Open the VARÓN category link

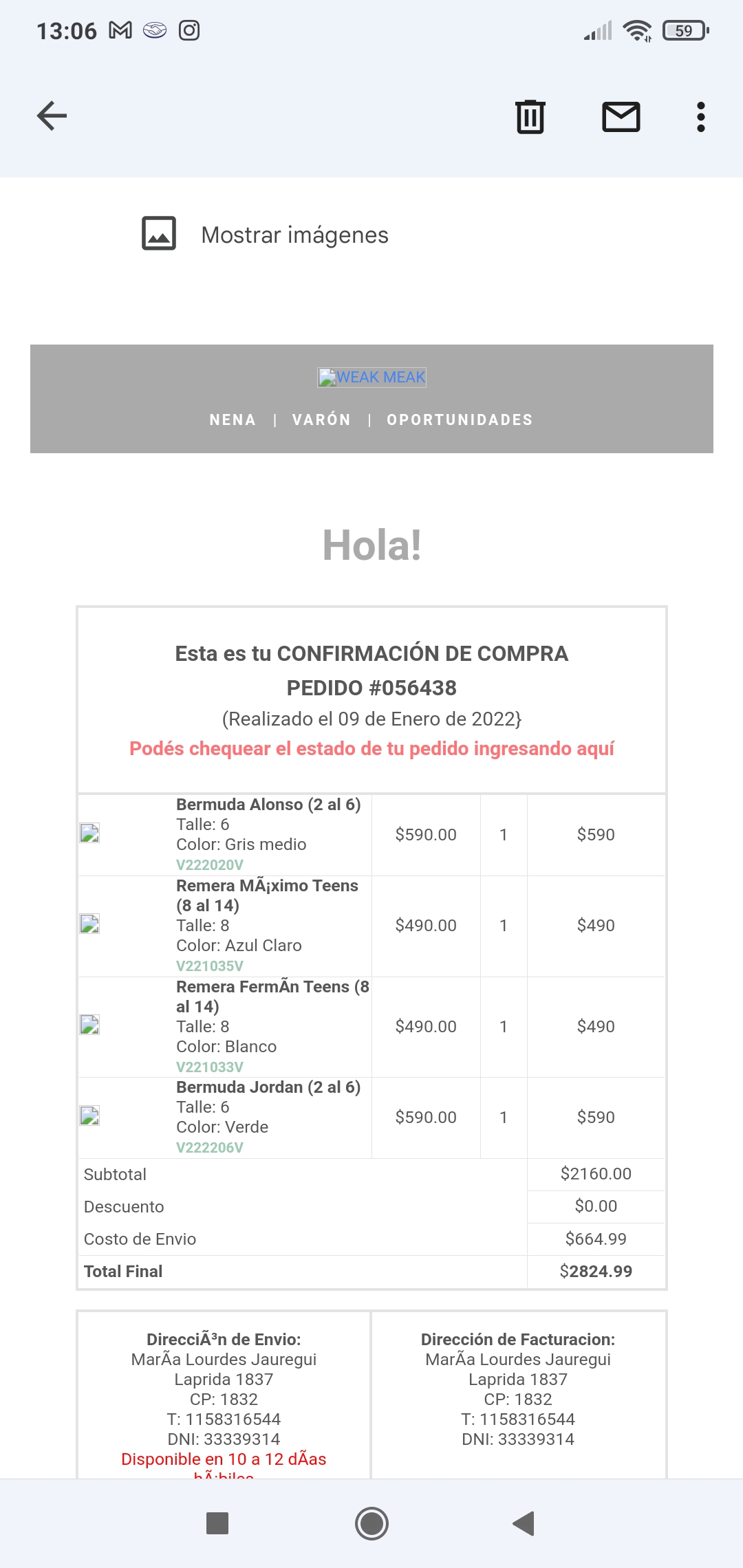[321, 420]
